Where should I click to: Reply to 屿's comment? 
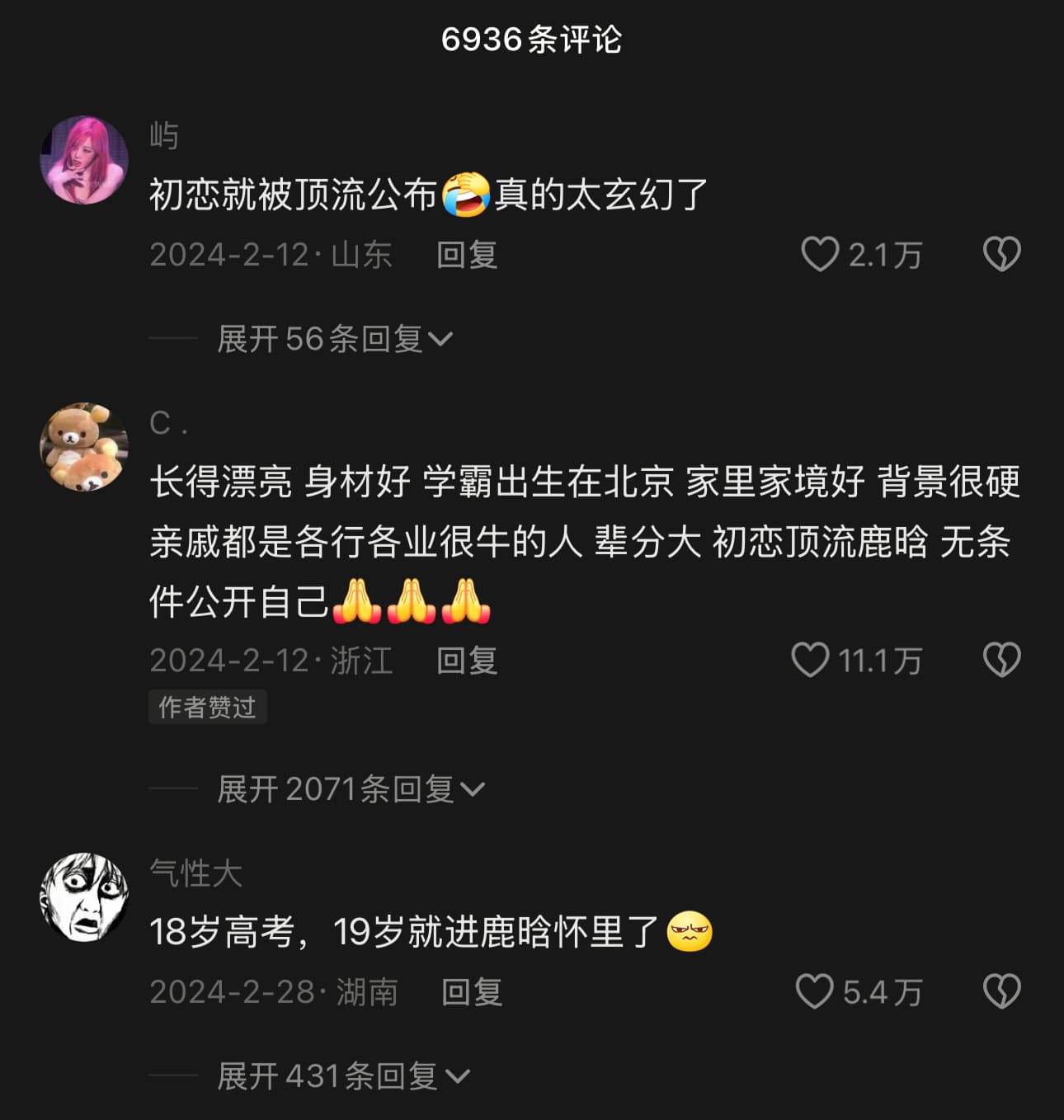point(466,255)
